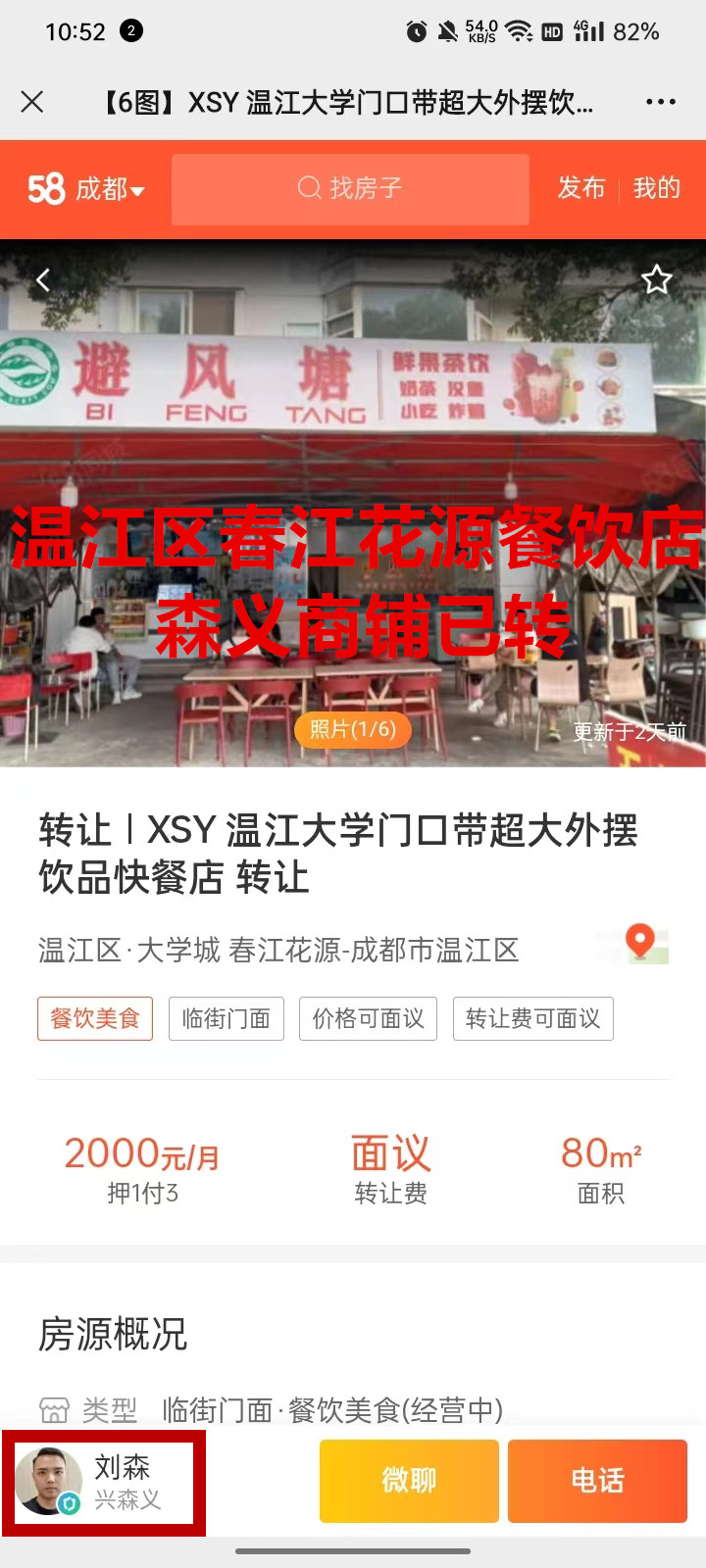Close the webview with the X icon
This screenshot has height=1568, width=706.
click(x=32, y=102)
